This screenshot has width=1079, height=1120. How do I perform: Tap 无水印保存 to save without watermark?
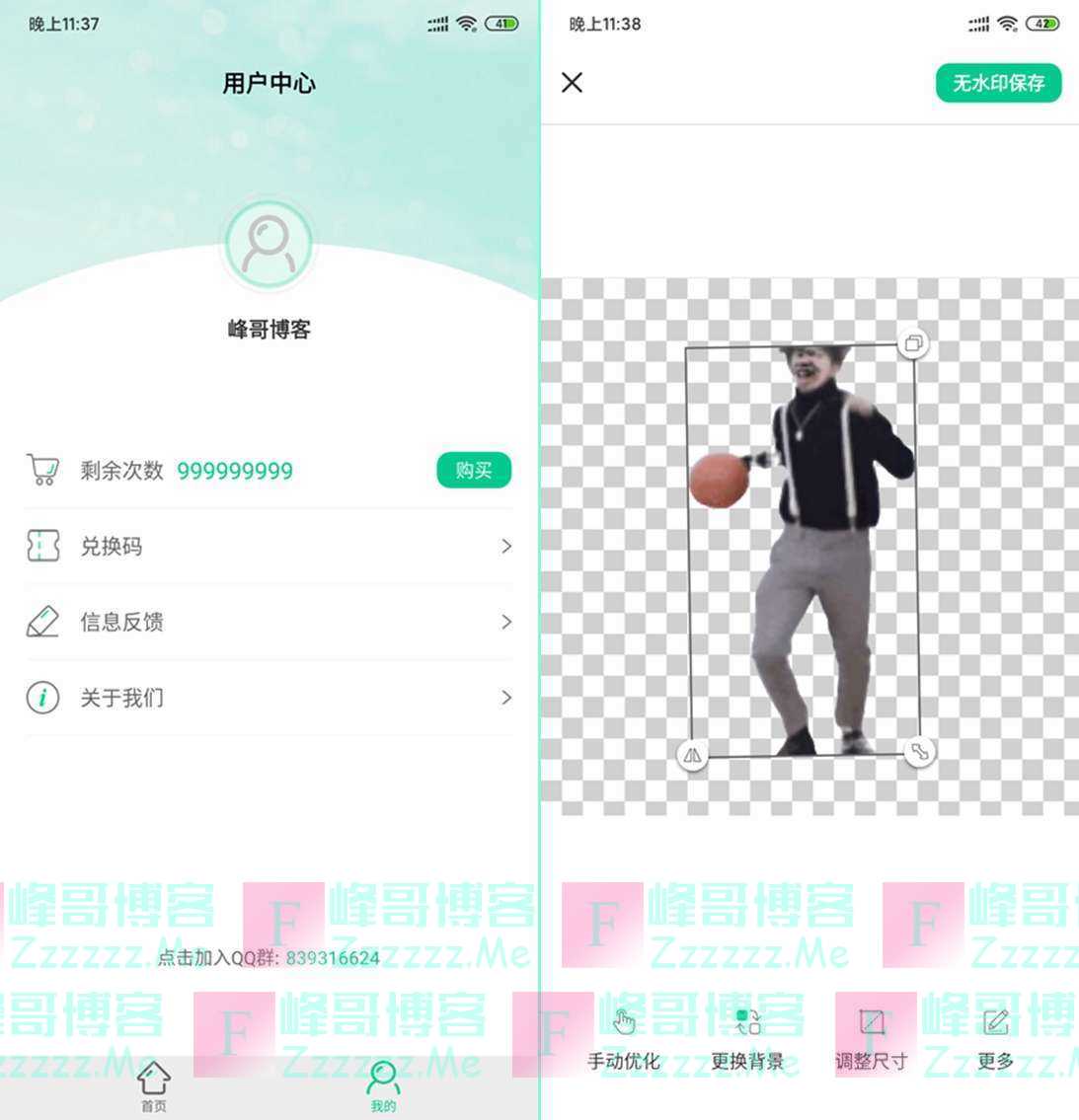(998, 83)
